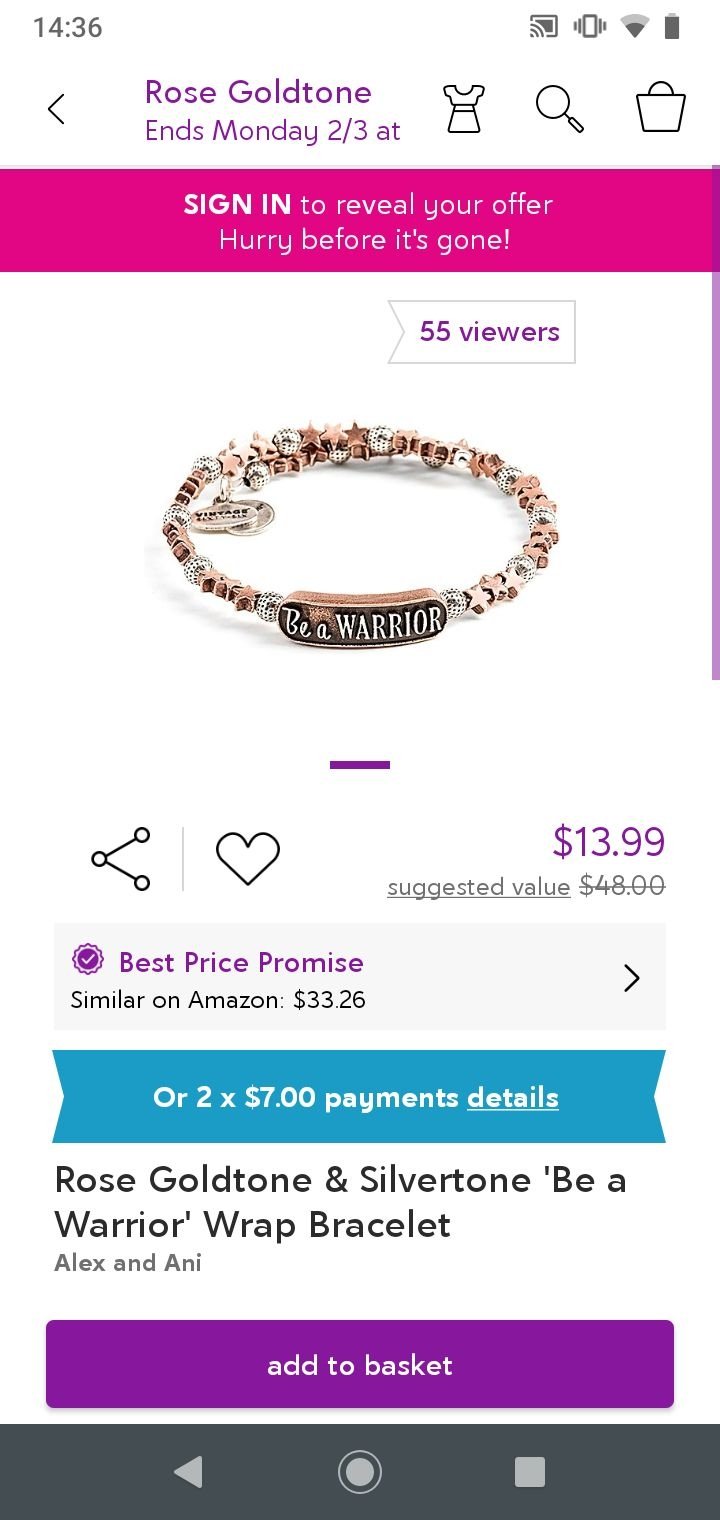This screenshot has height=1520, width=720.
Task: Add the bracelet to basket
Action: [360, 1364]
